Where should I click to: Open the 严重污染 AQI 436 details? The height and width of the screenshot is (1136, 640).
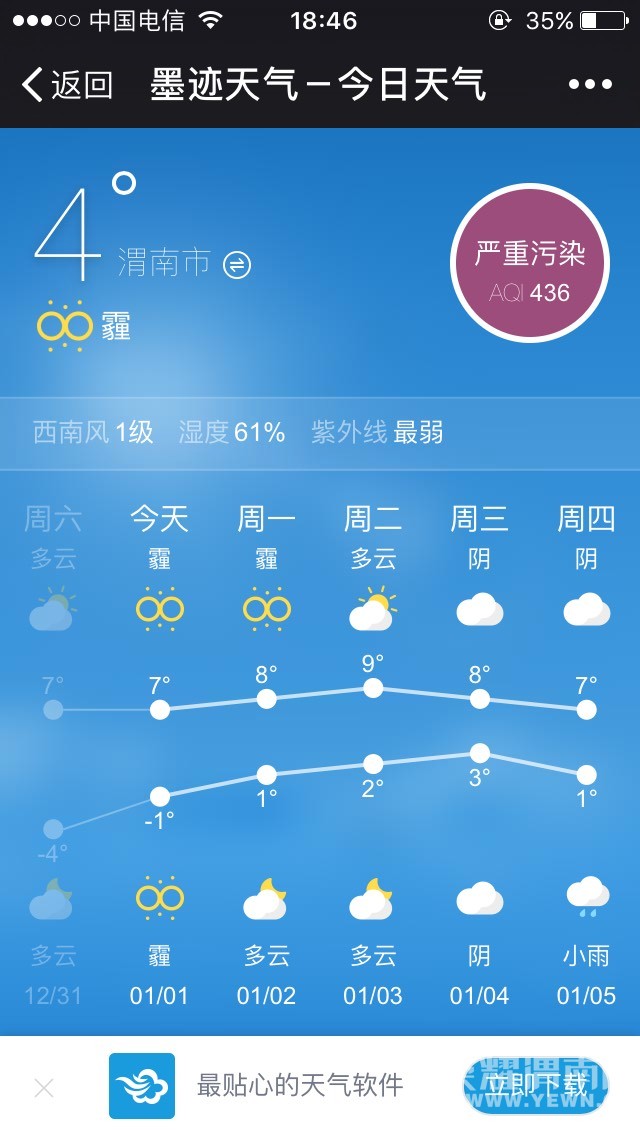530,264
